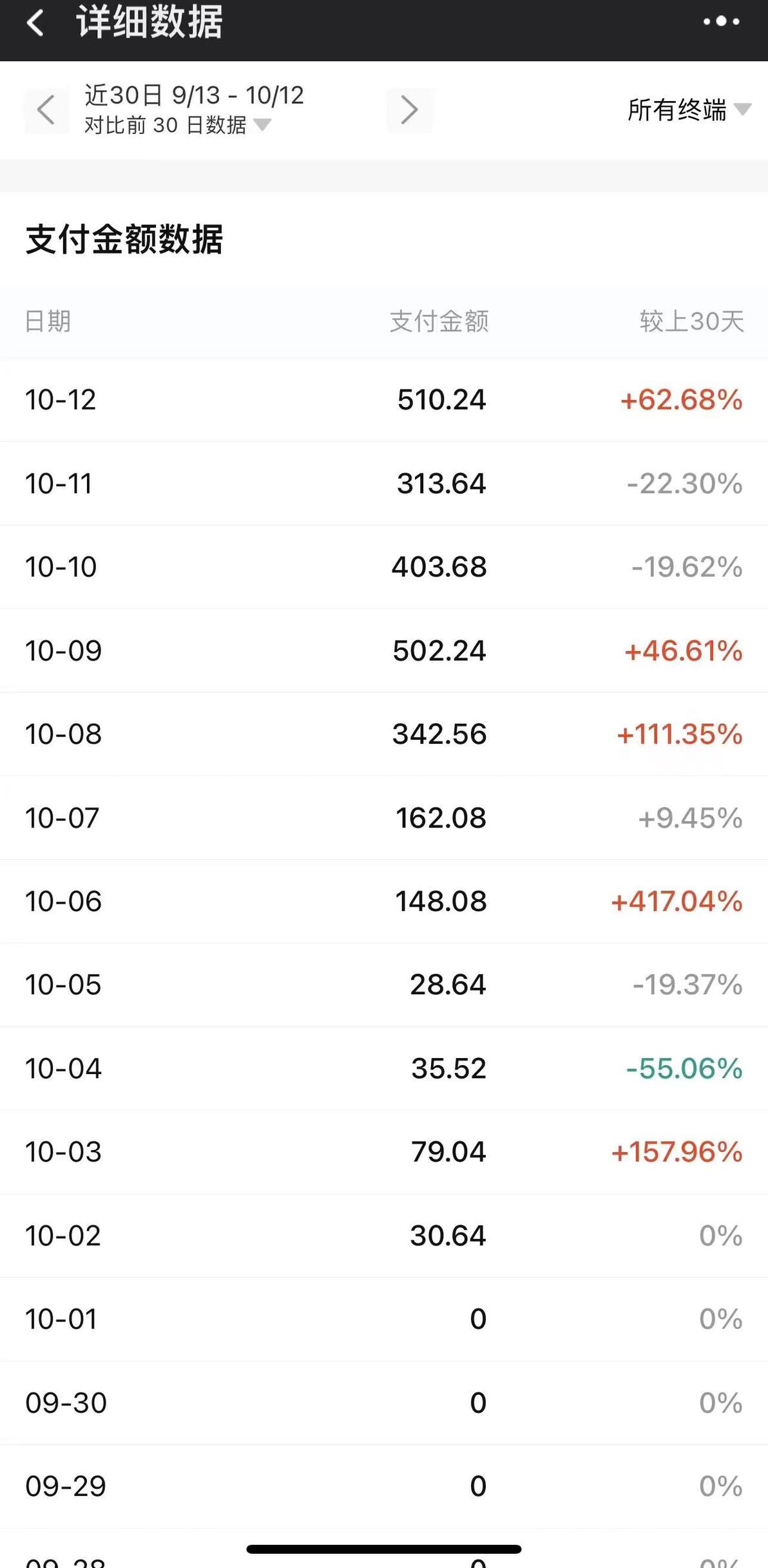The image size is (768, 1568).
Task: Open the three-dot overflow menu
Action: (x=721, y=22)
